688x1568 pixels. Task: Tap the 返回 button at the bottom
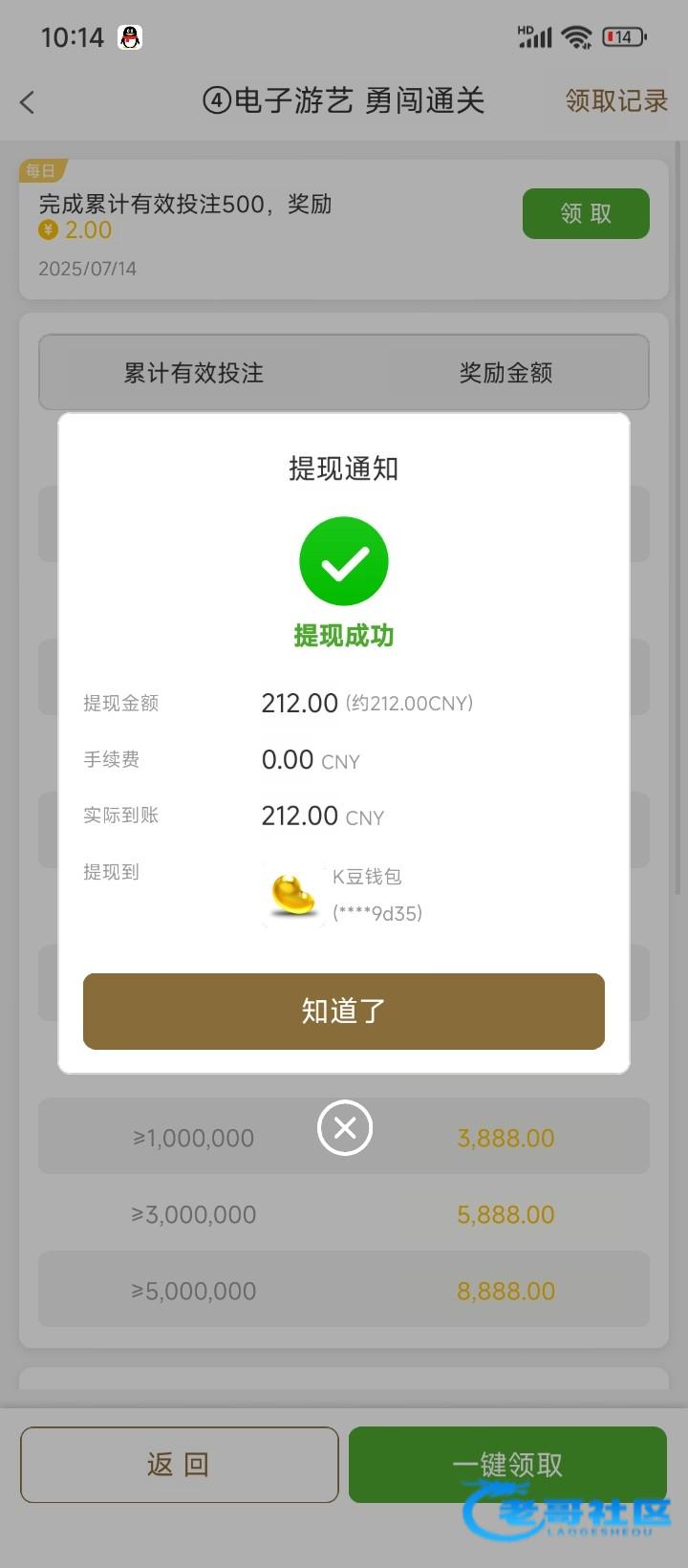pos(180,1464)
